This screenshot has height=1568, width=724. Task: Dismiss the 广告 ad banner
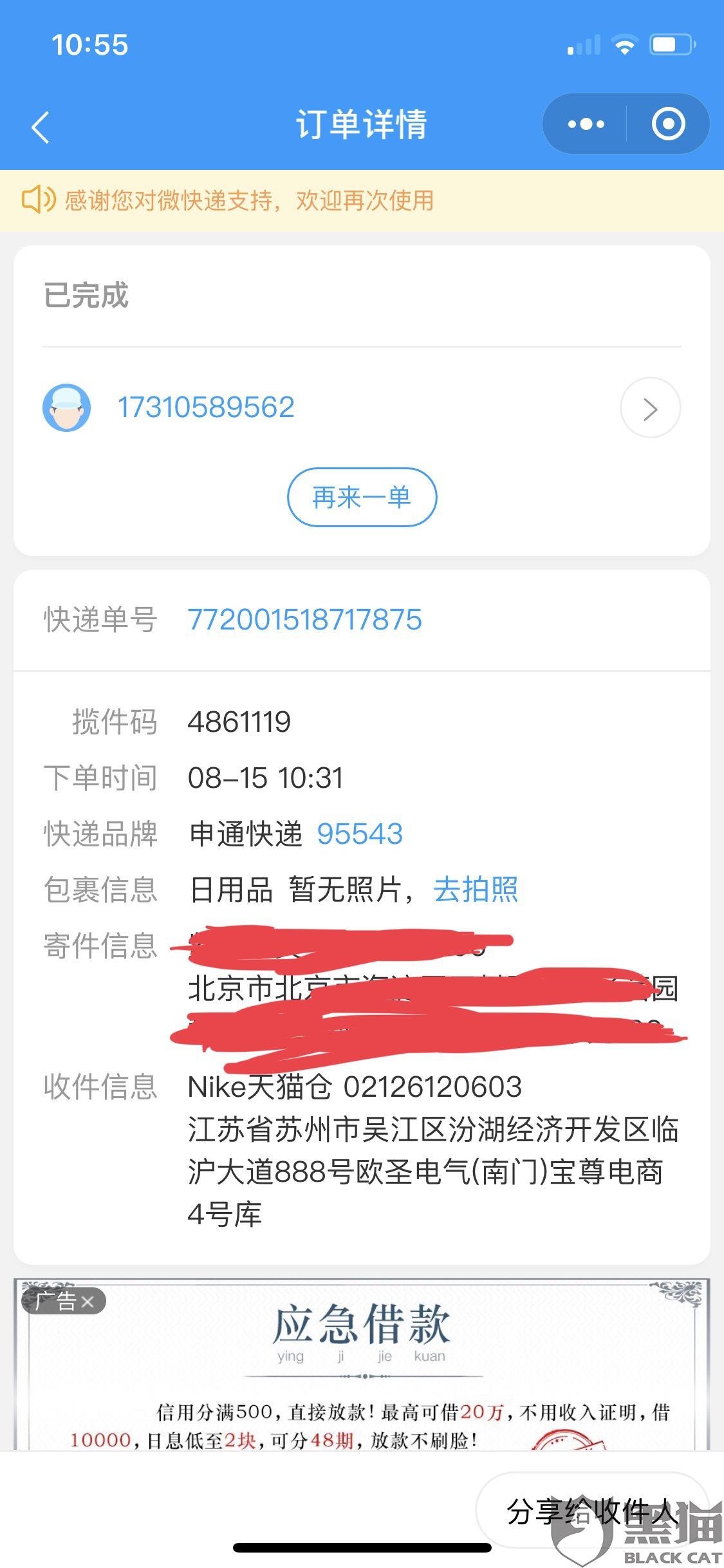[88, 1302]
